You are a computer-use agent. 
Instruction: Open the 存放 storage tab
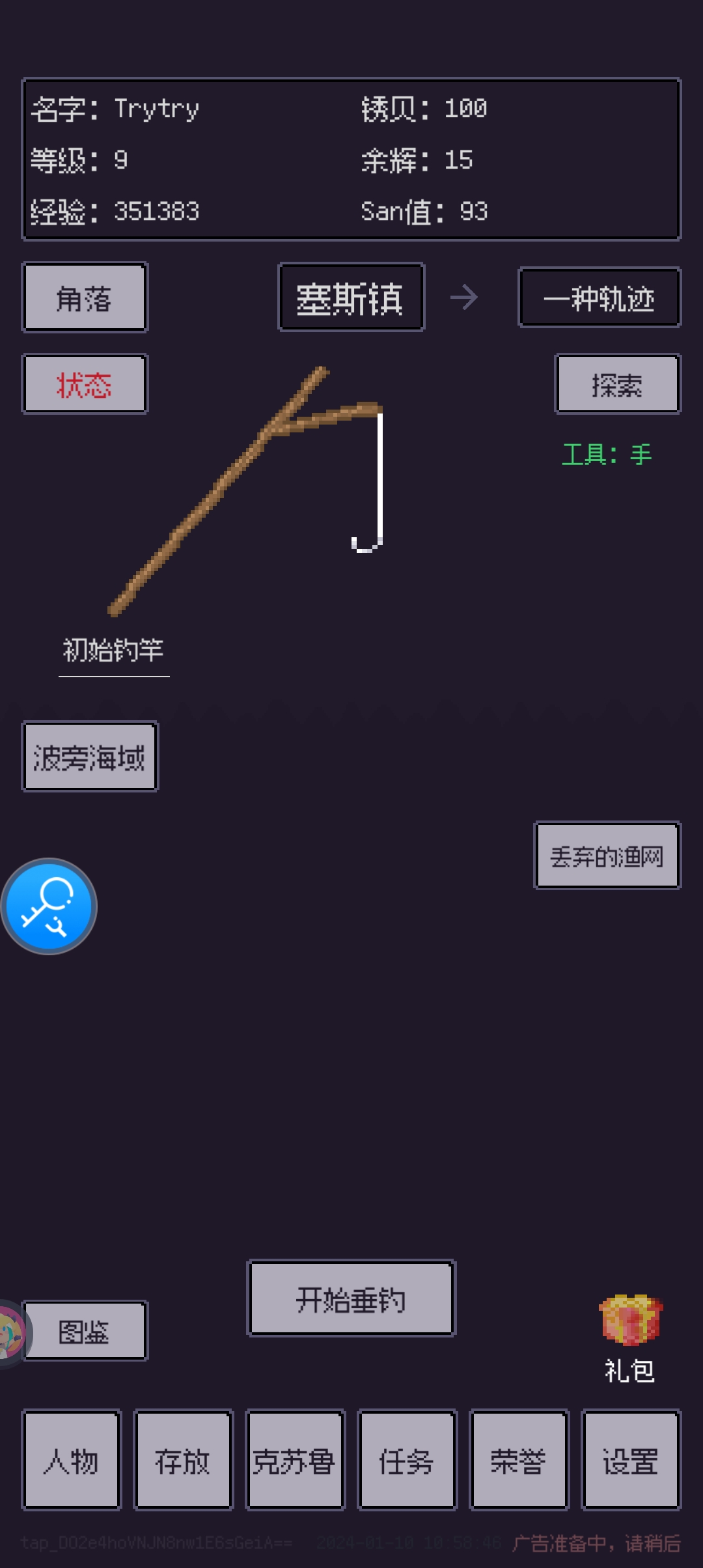(x=183, y=1461)
